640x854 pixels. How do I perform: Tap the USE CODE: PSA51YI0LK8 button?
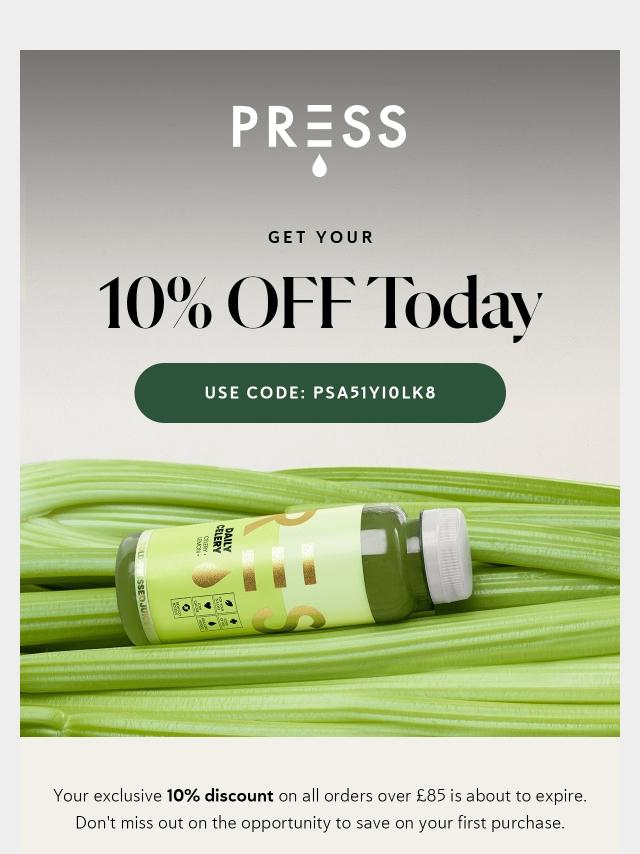tap(320, 392)
